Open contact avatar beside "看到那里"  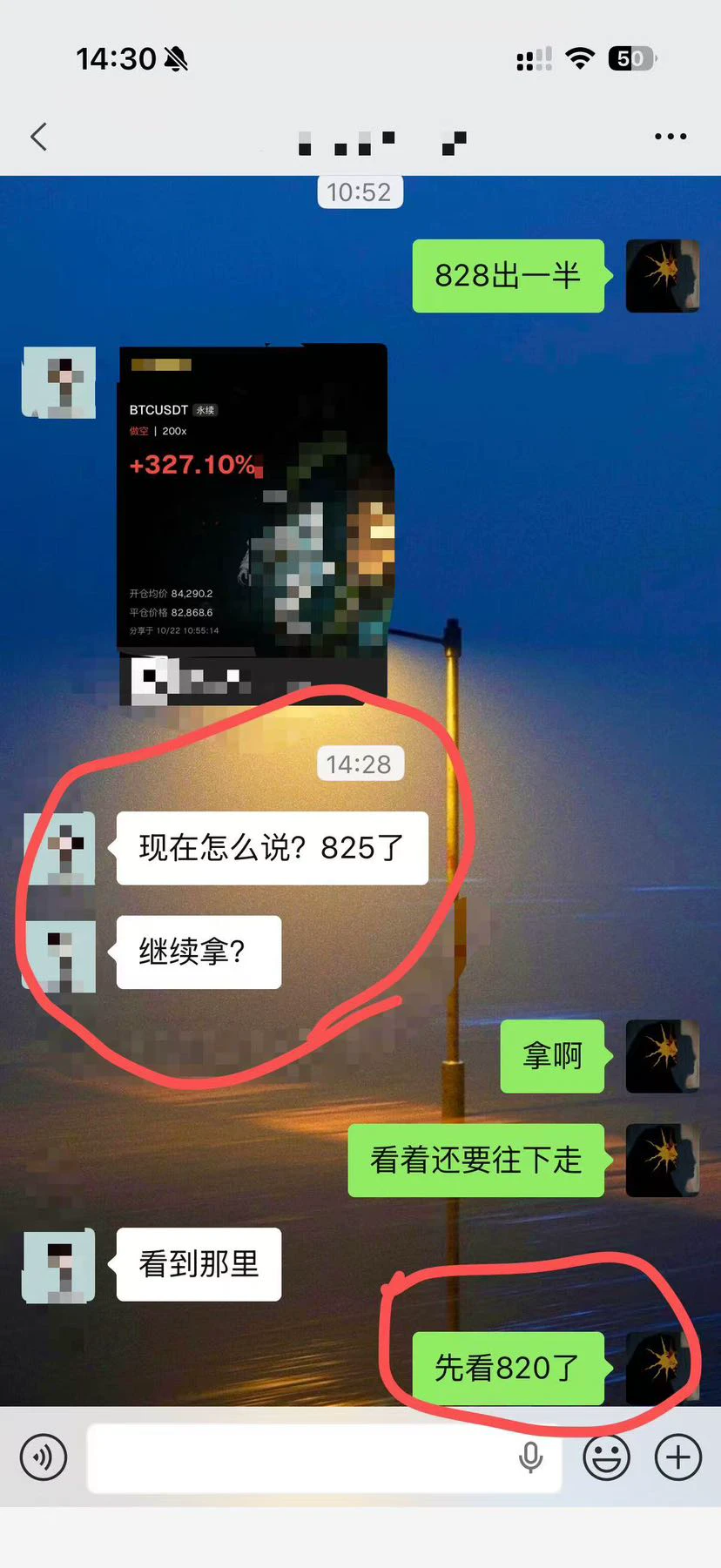point(59,1265)
